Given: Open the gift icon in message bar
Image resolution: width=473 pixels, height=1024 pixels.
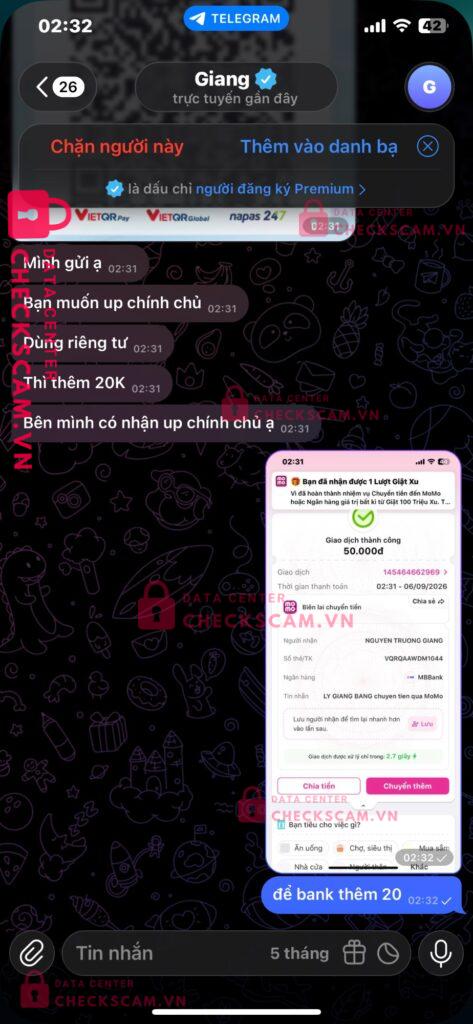Looking at the screenshot, I should (355, 953).
